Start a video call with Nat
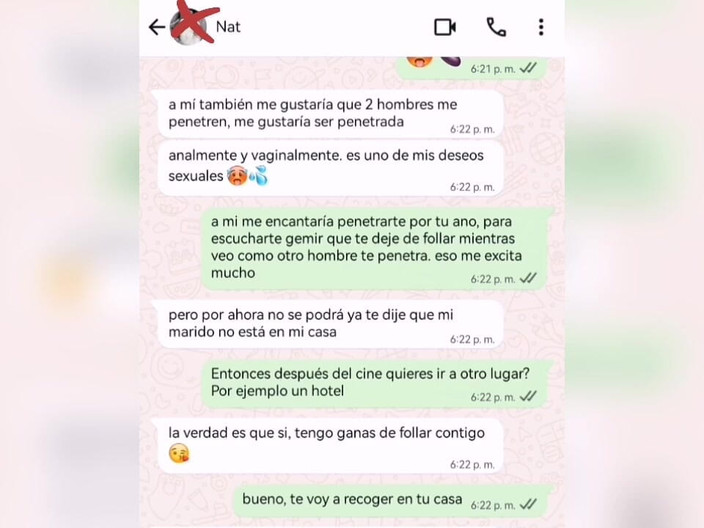The image size is (704, 528). [445, 27]
